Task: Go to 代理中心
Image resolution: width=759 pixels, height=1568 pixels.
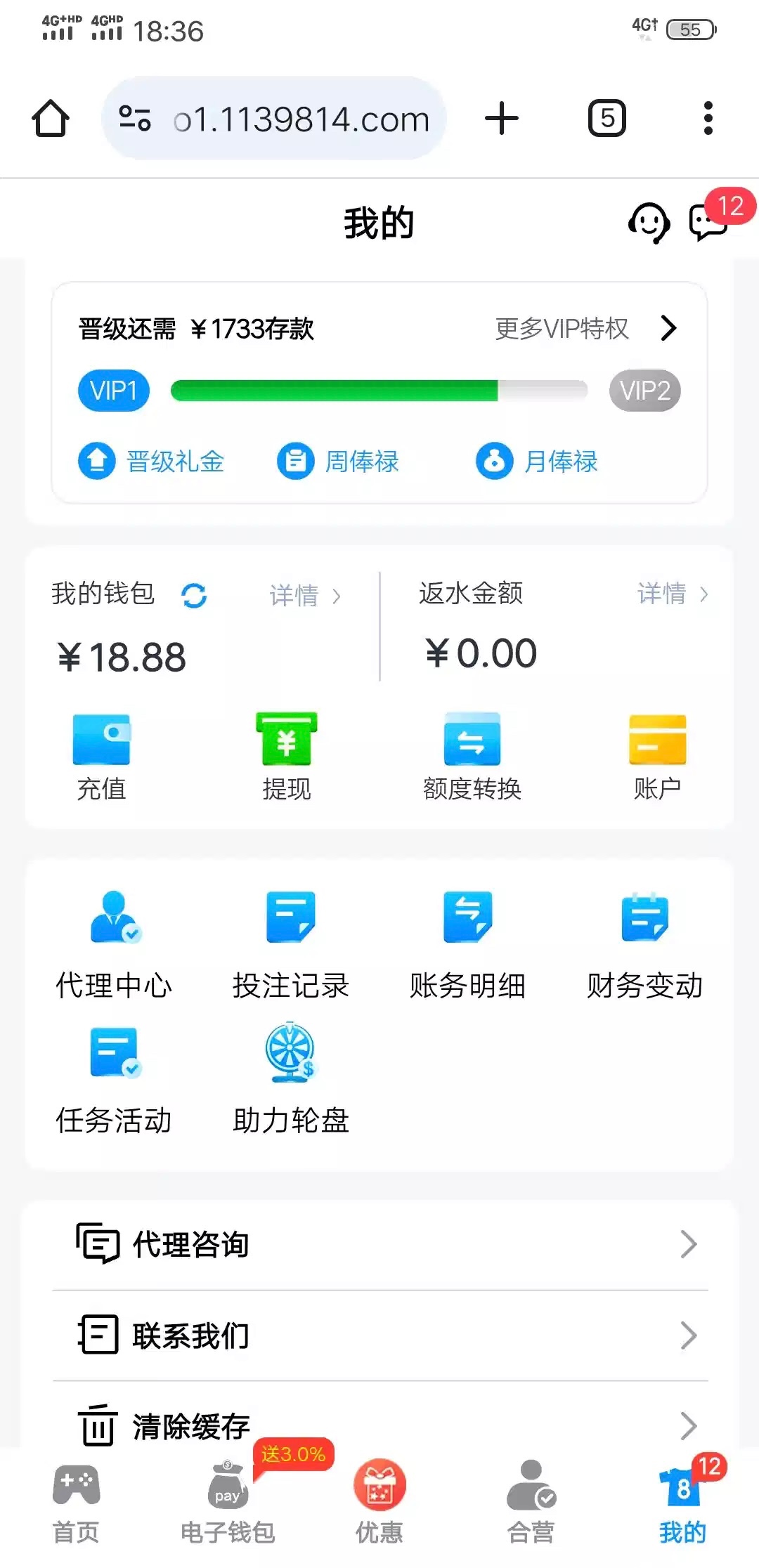Action: pos(114,945)
